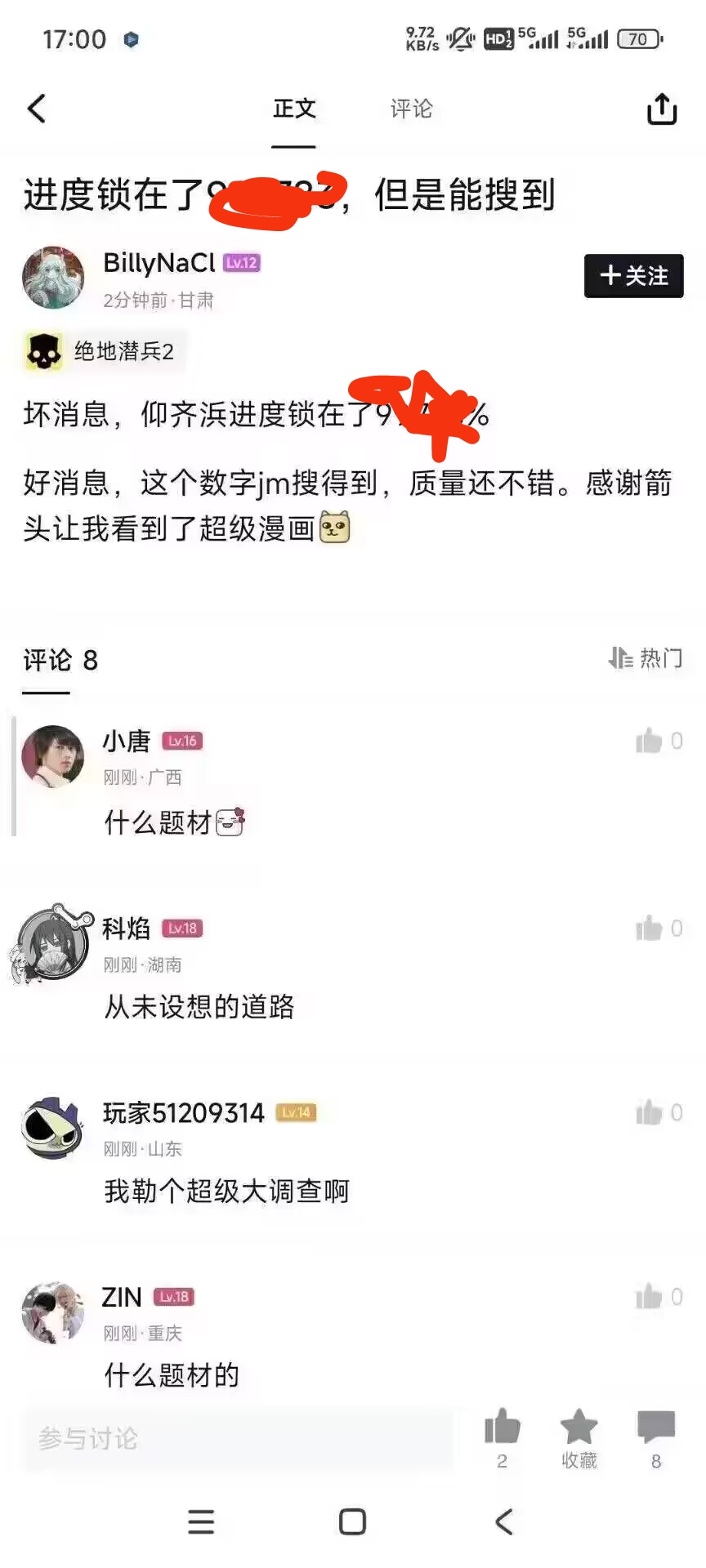Tap the 参与讨论 comment input field

coord(237,1439)
